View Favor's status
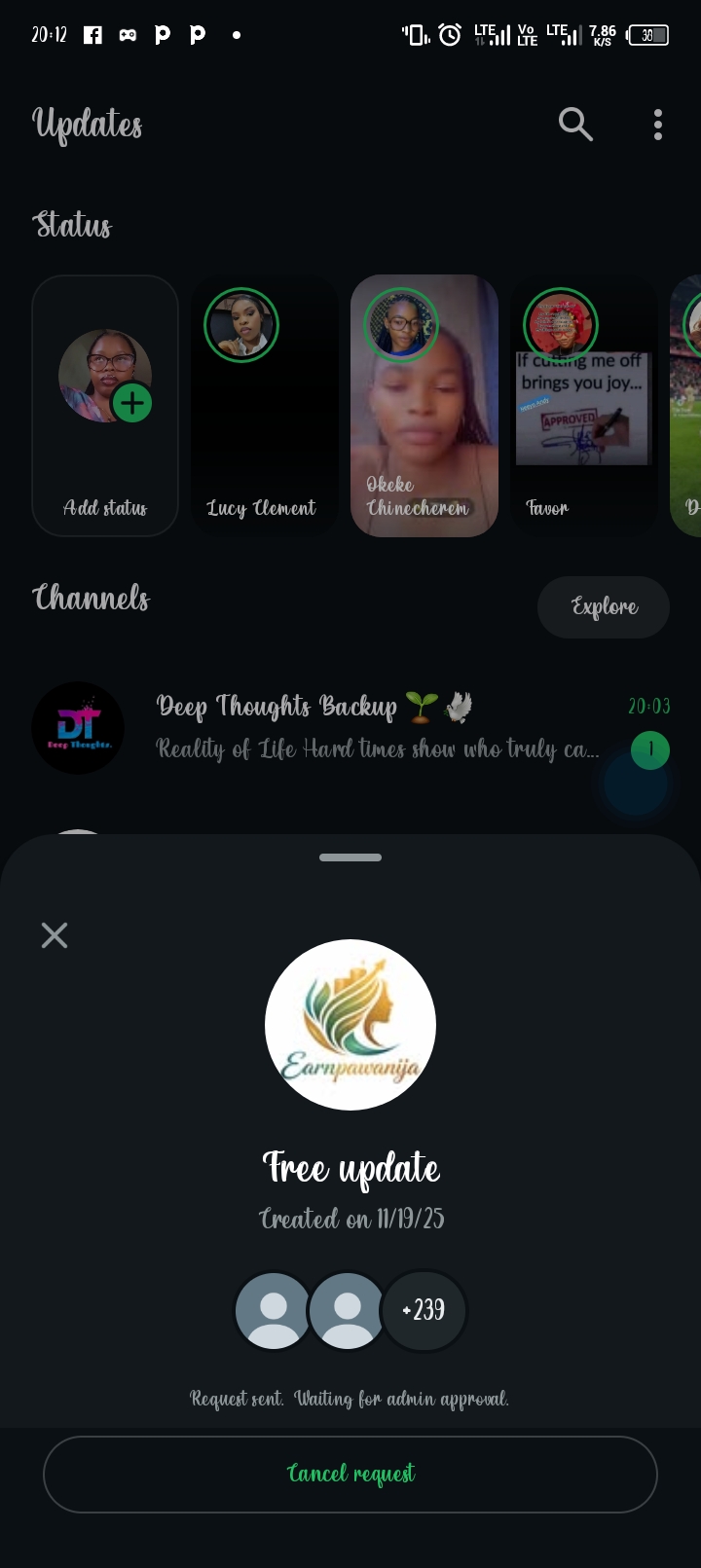 point(582,405)
